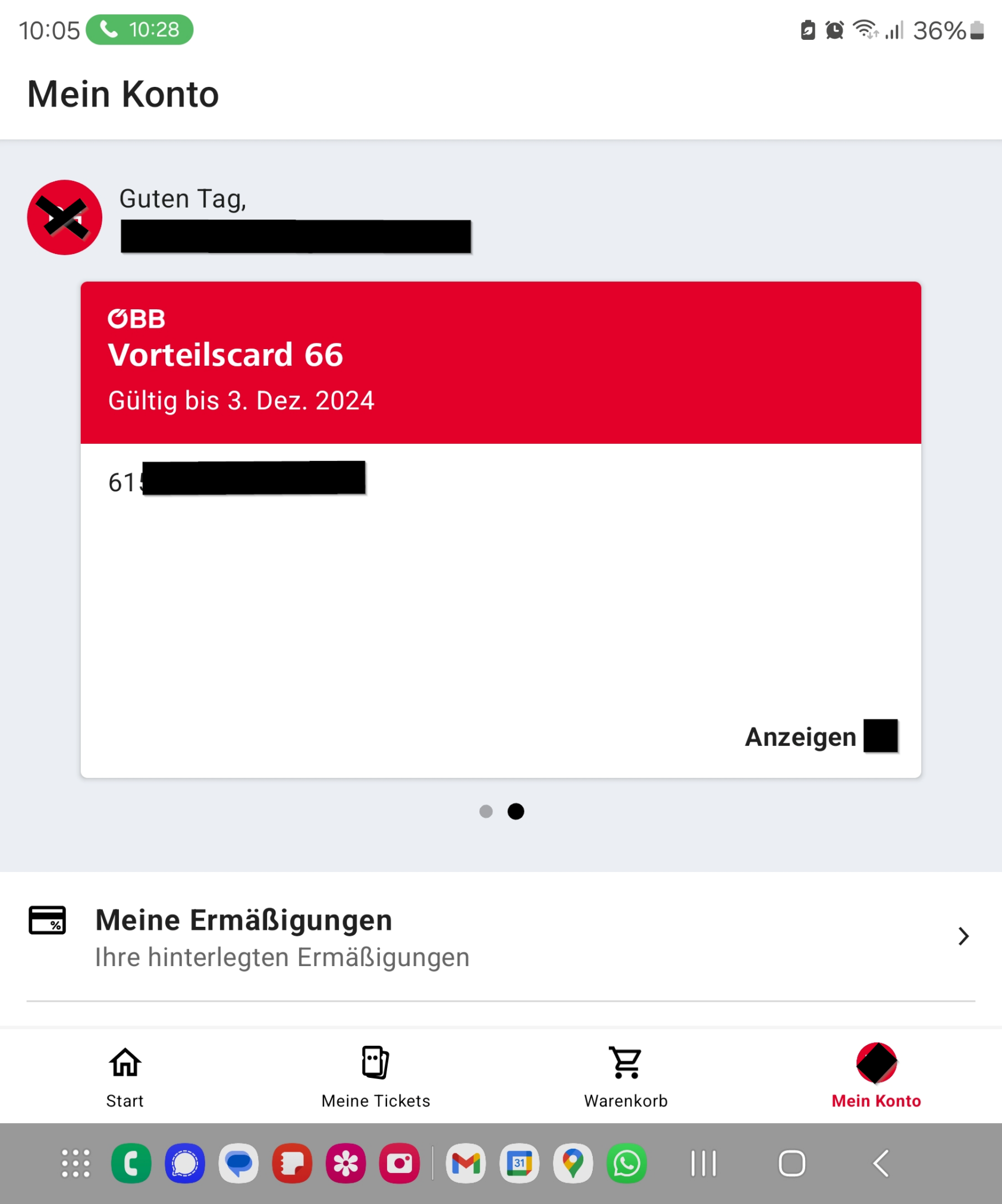
Task: Go to the home screen
Action: tap(792, 1164)
